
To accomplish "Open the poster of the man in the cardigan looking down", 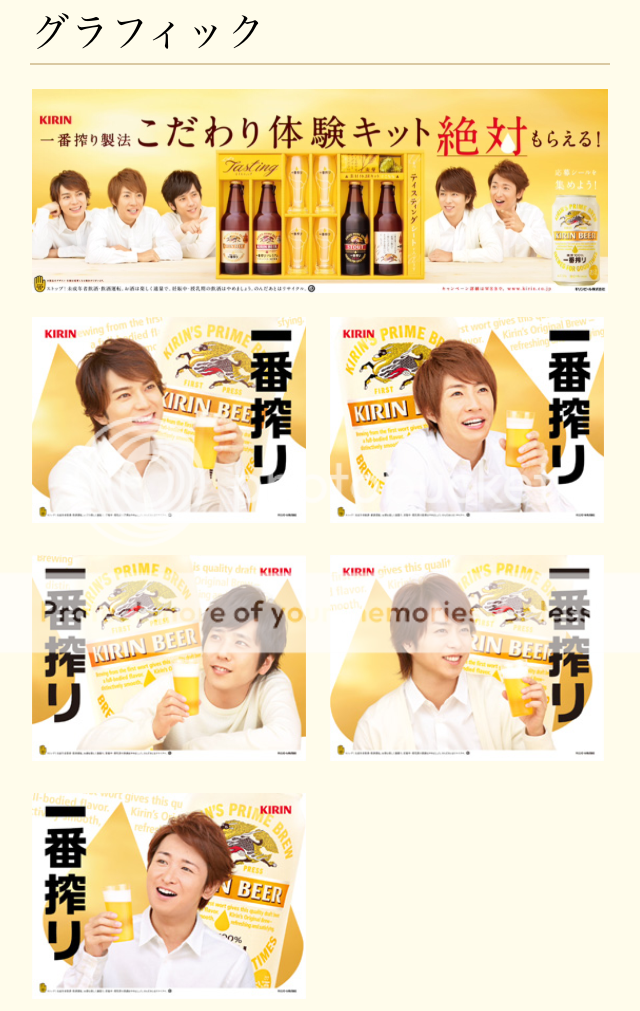I will pyautogui.click(x=467, y=657).
